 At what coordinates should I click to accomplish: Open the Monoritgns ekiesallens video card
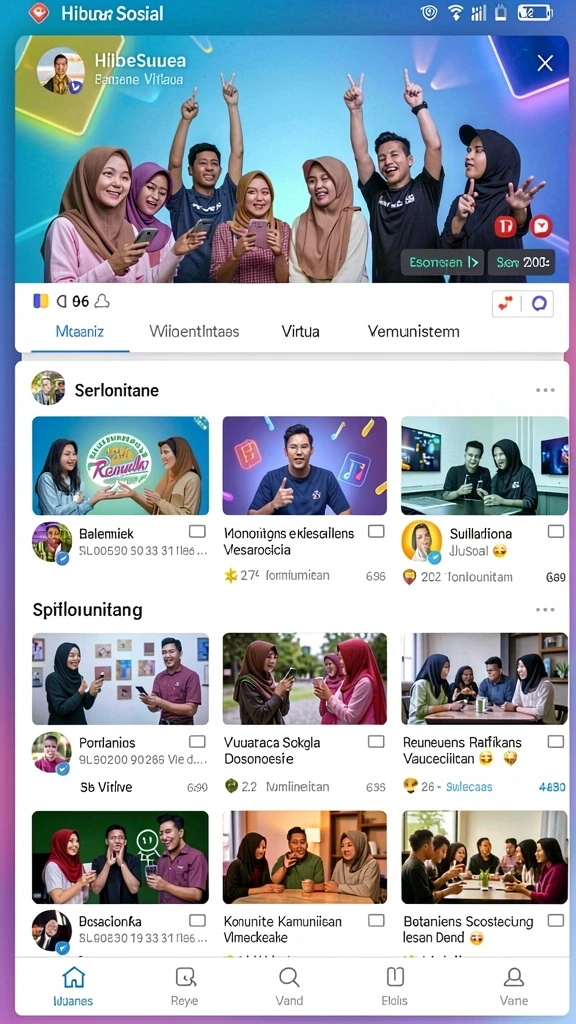click(304, 466)
